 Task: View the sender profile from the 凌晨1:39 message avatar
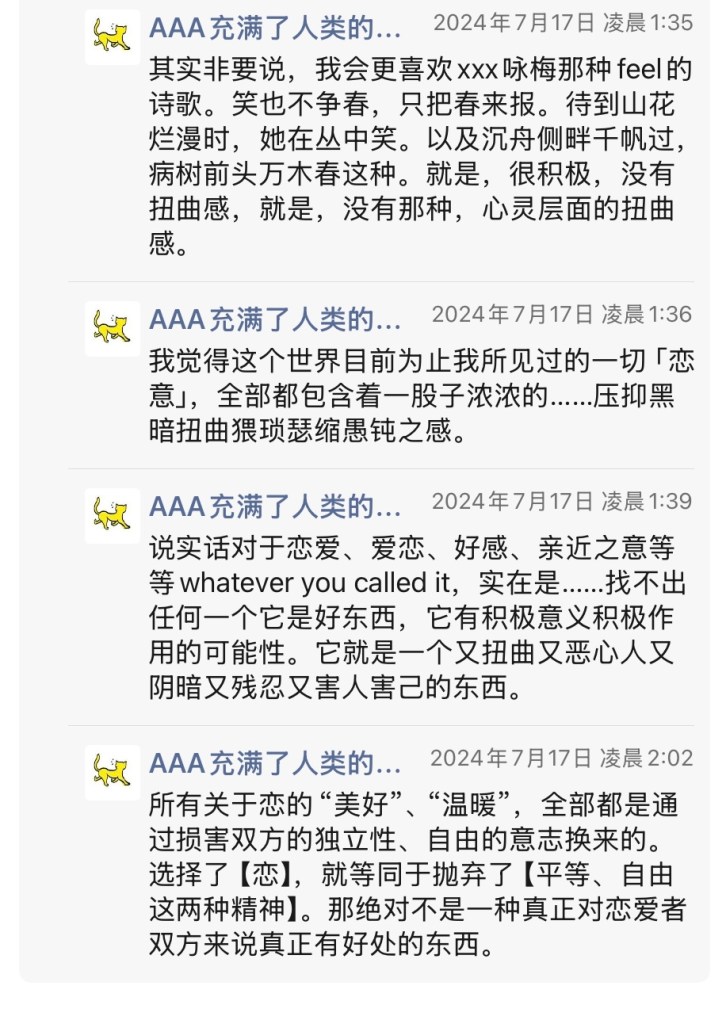click(112, 515)
